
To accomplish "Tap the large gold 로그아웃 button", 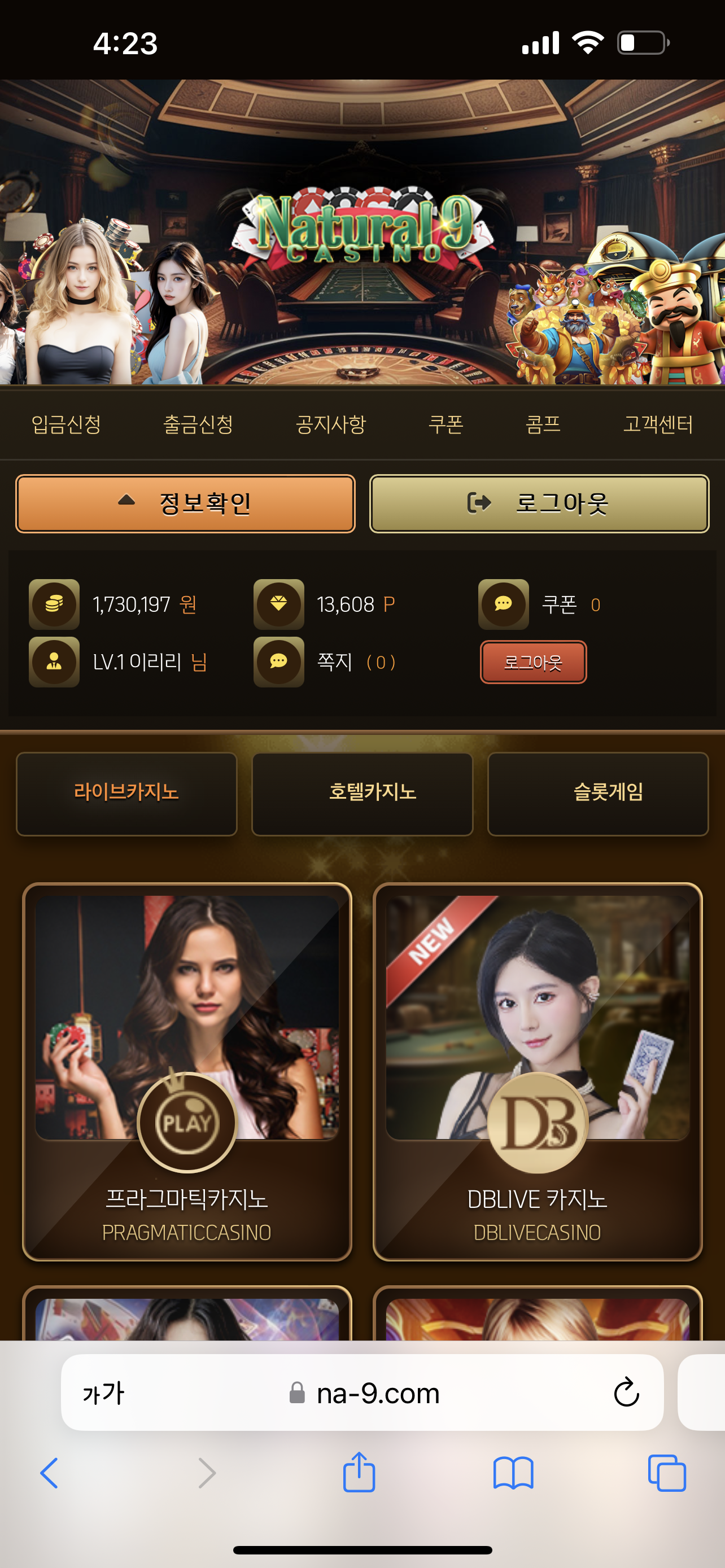I will (x=539, y=503).
